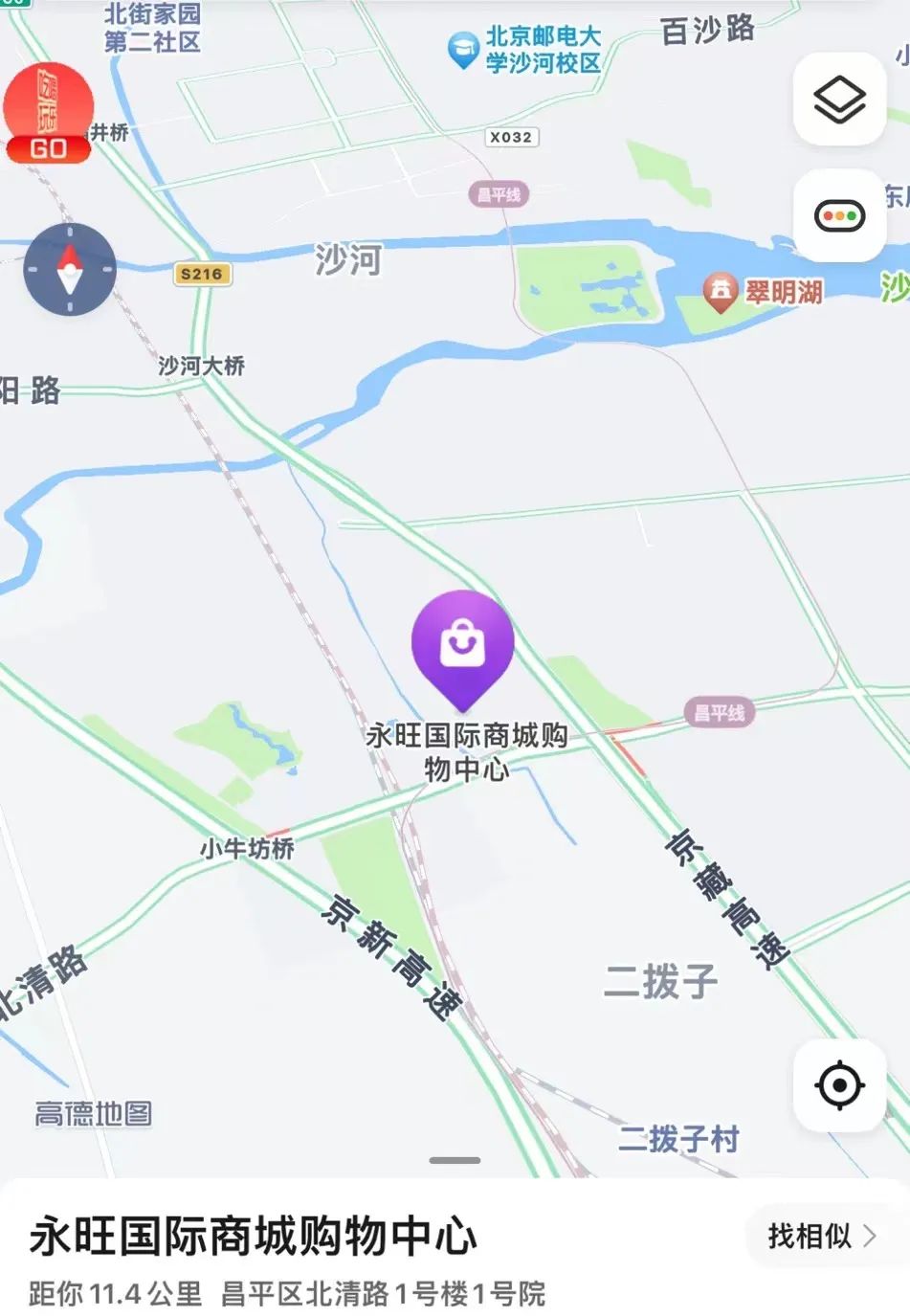Screen dimensions: 910x1316
Task: Open the red GO promotion badge
Action: click(x=49, y=115)
